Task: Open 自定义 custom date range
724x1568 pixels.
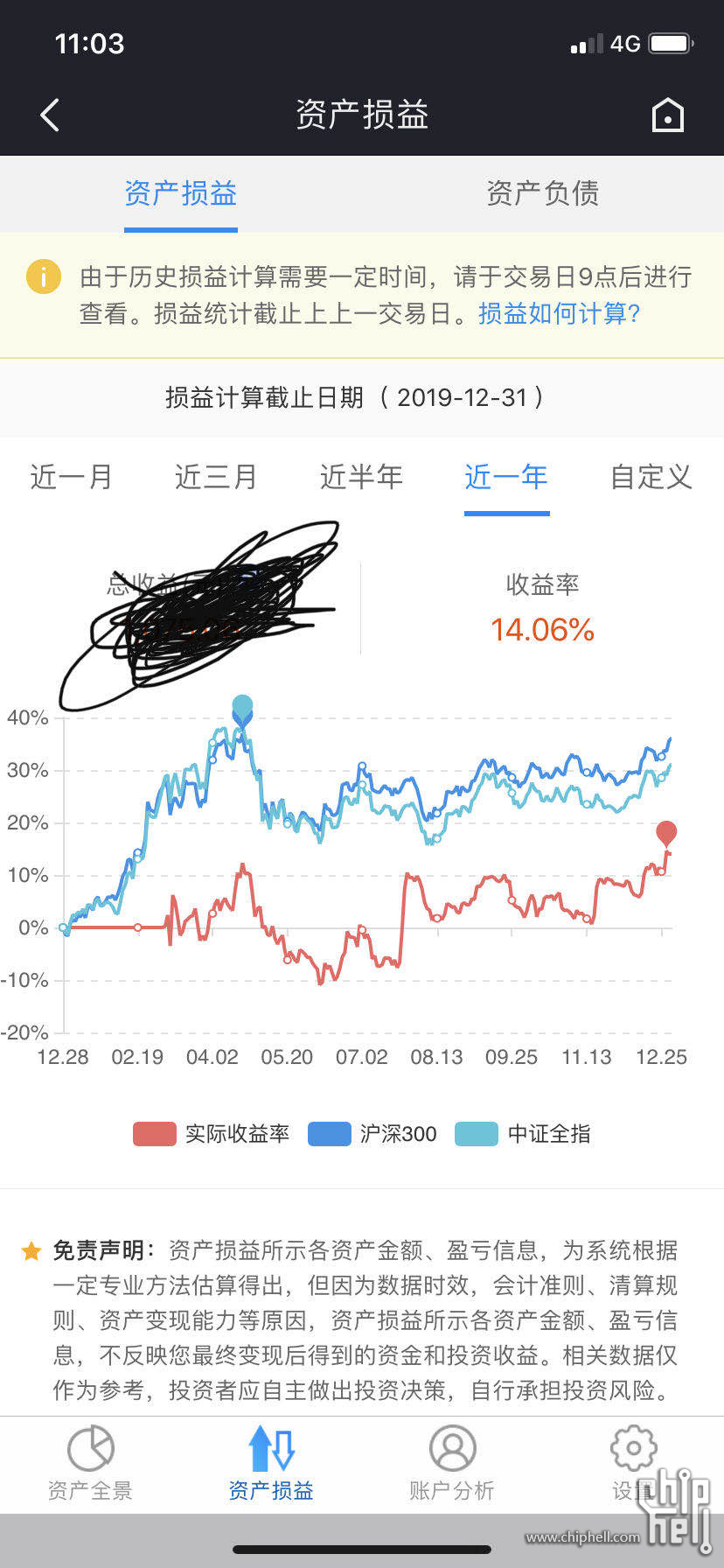Action: pos(651,477)
